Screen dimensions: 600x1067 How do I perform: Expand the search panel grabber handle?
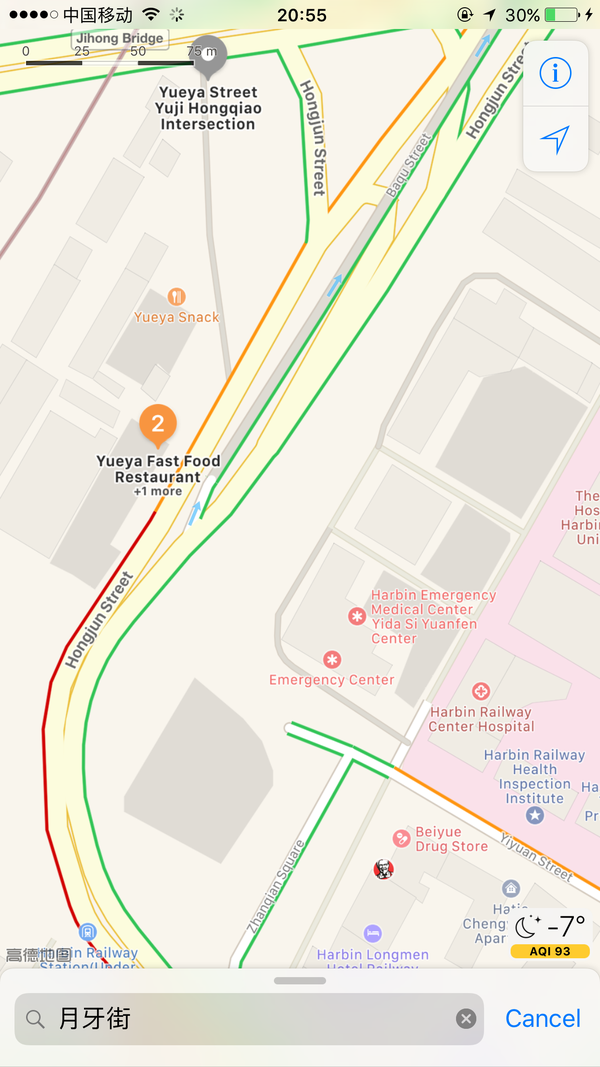click(x=300, y=981)
